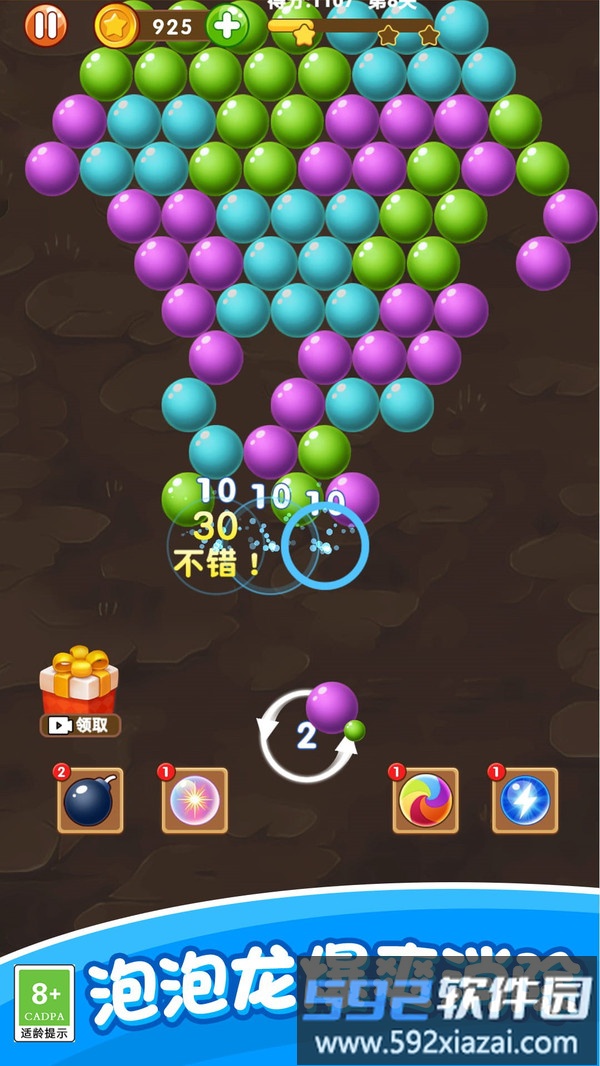Activate the pink fireball booster
600x1066 pixels.
(194, 801)
